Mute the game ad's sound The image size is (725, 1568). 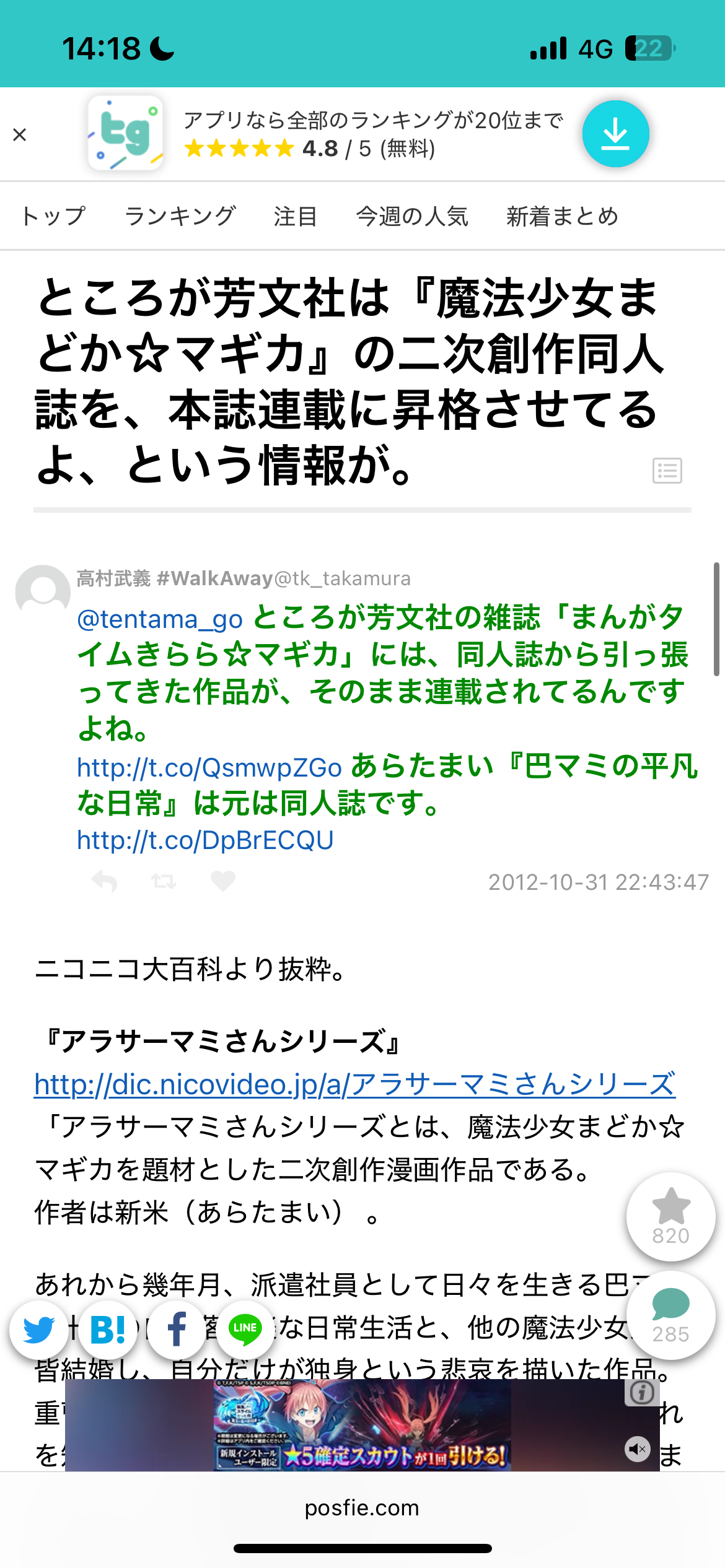(637, 1448)
